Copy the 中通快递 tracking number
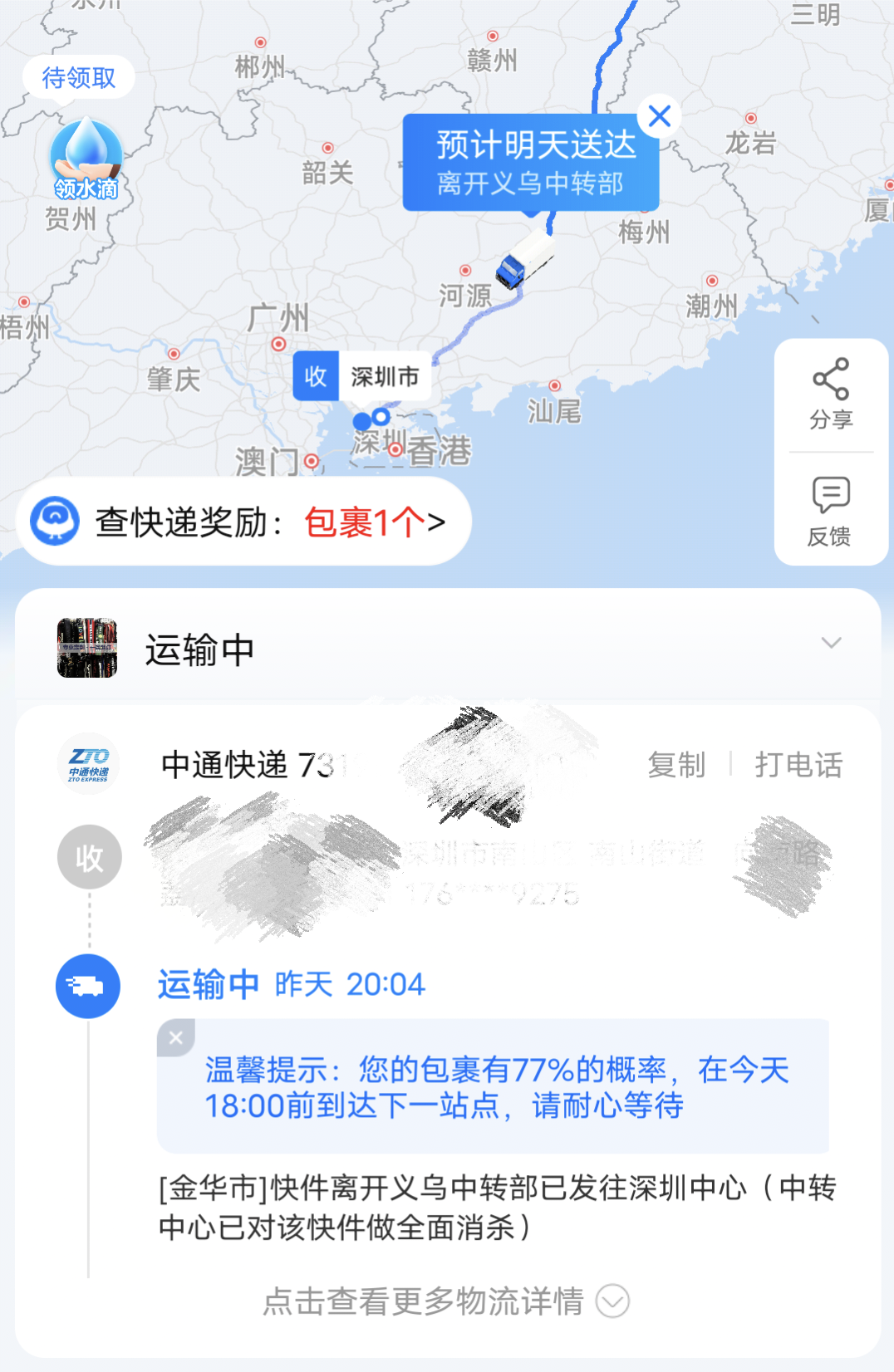 point(676,765)
